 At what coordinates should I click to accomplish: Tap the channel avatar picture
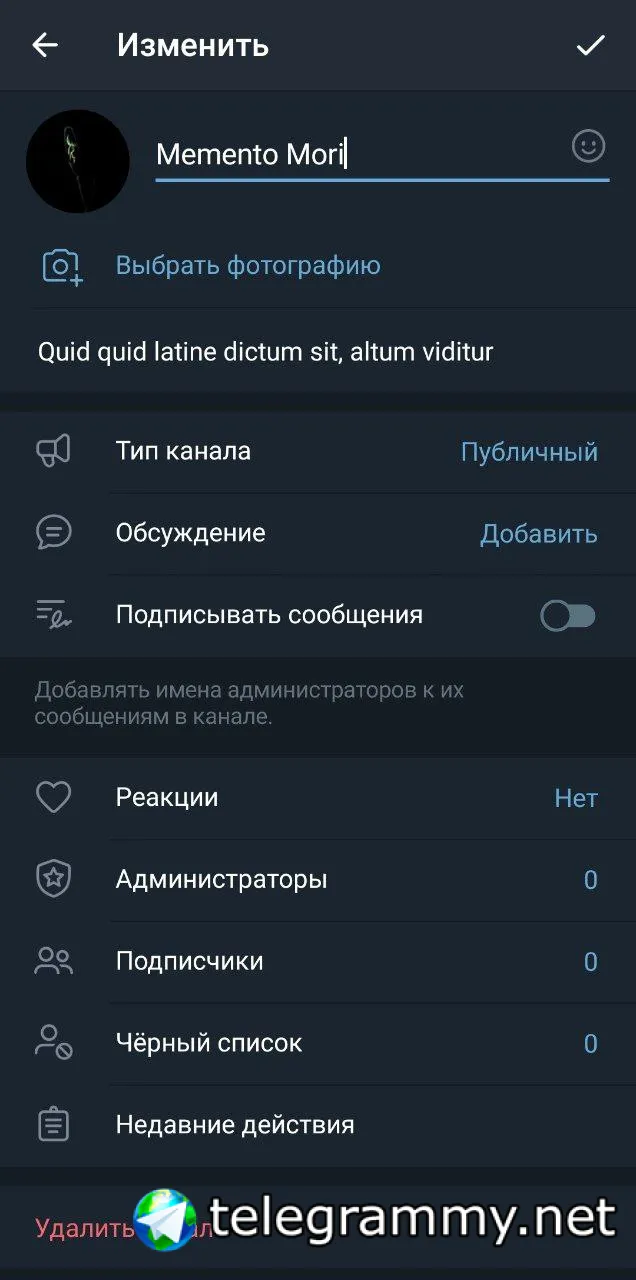pyautogui.click(x=77, y=161)
